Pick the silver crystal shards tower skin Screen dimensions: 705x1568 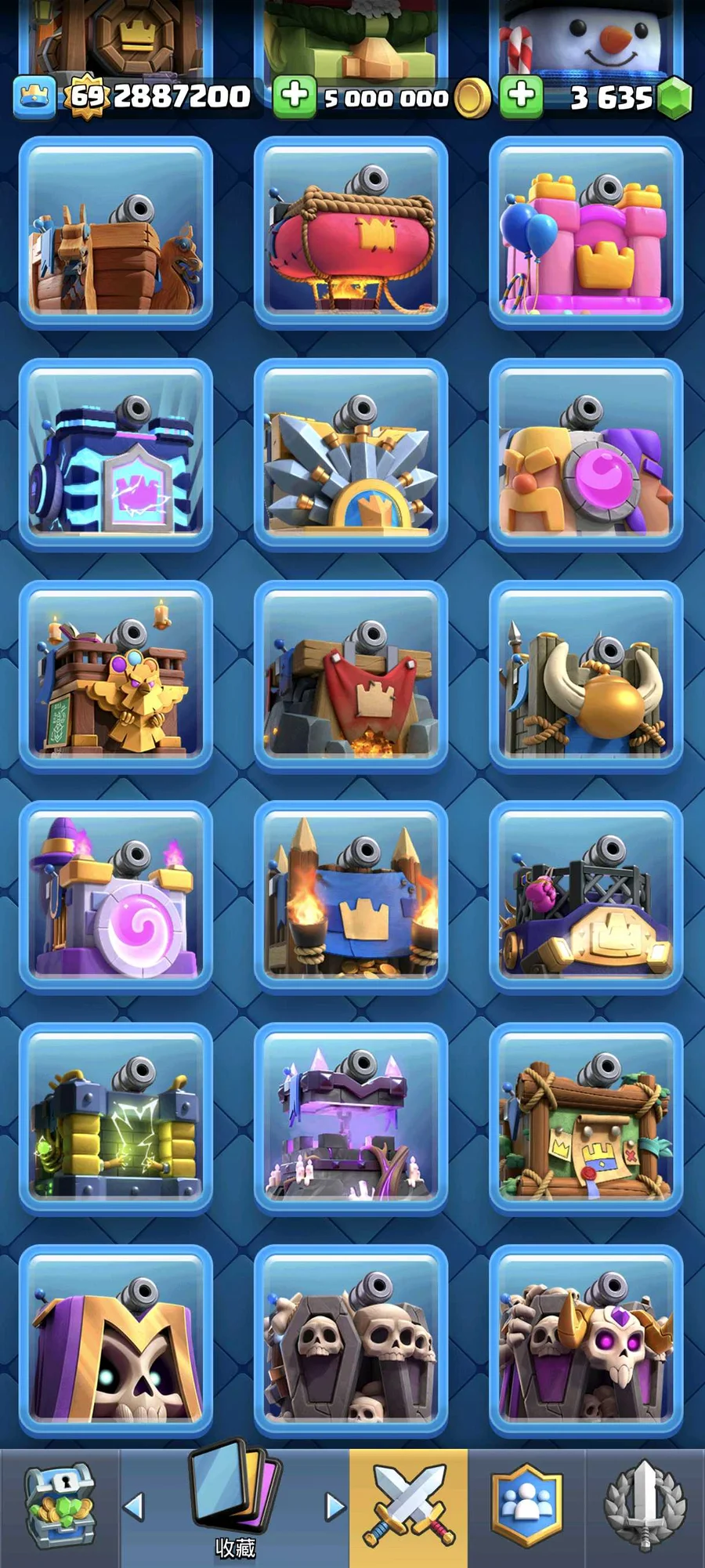click(351, 454)
